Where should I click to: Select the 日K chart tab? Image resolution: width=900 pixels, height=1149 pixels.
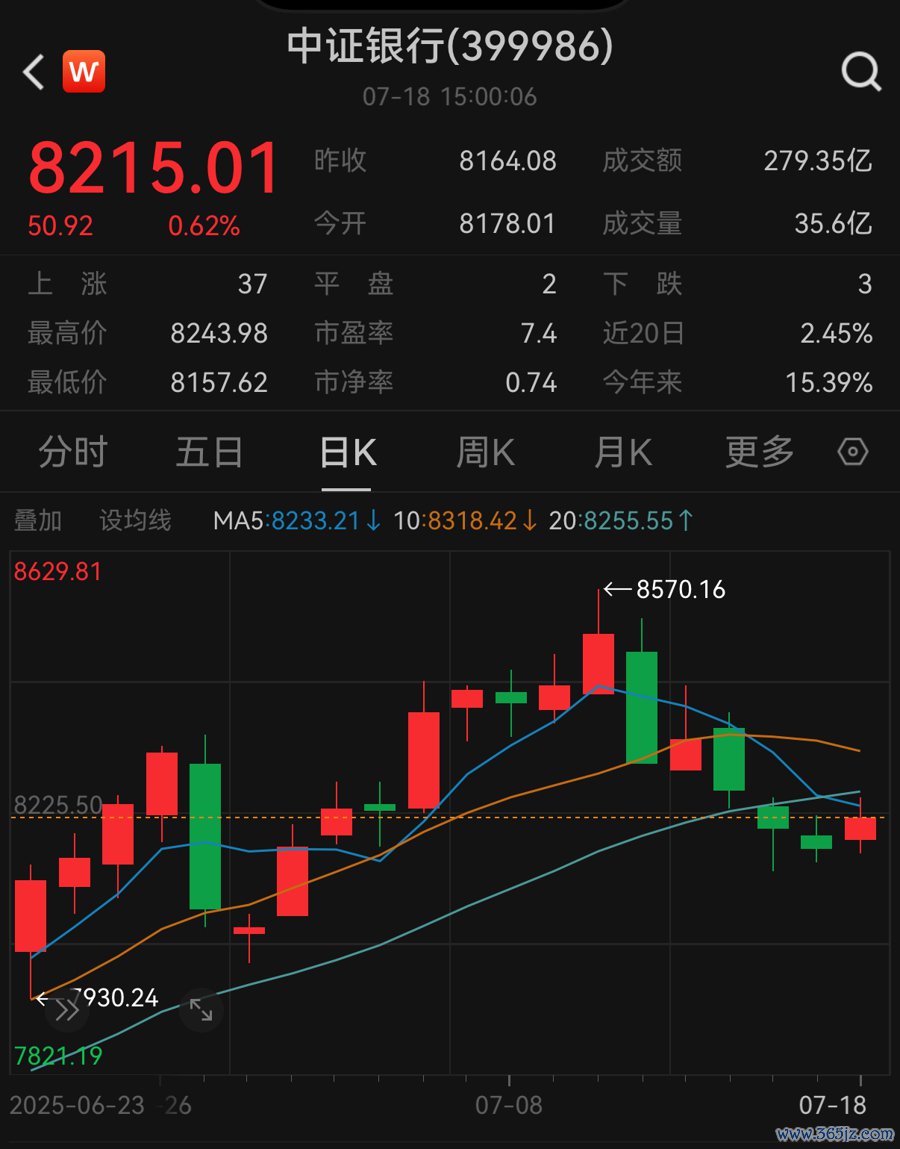[x=347, y=453]
